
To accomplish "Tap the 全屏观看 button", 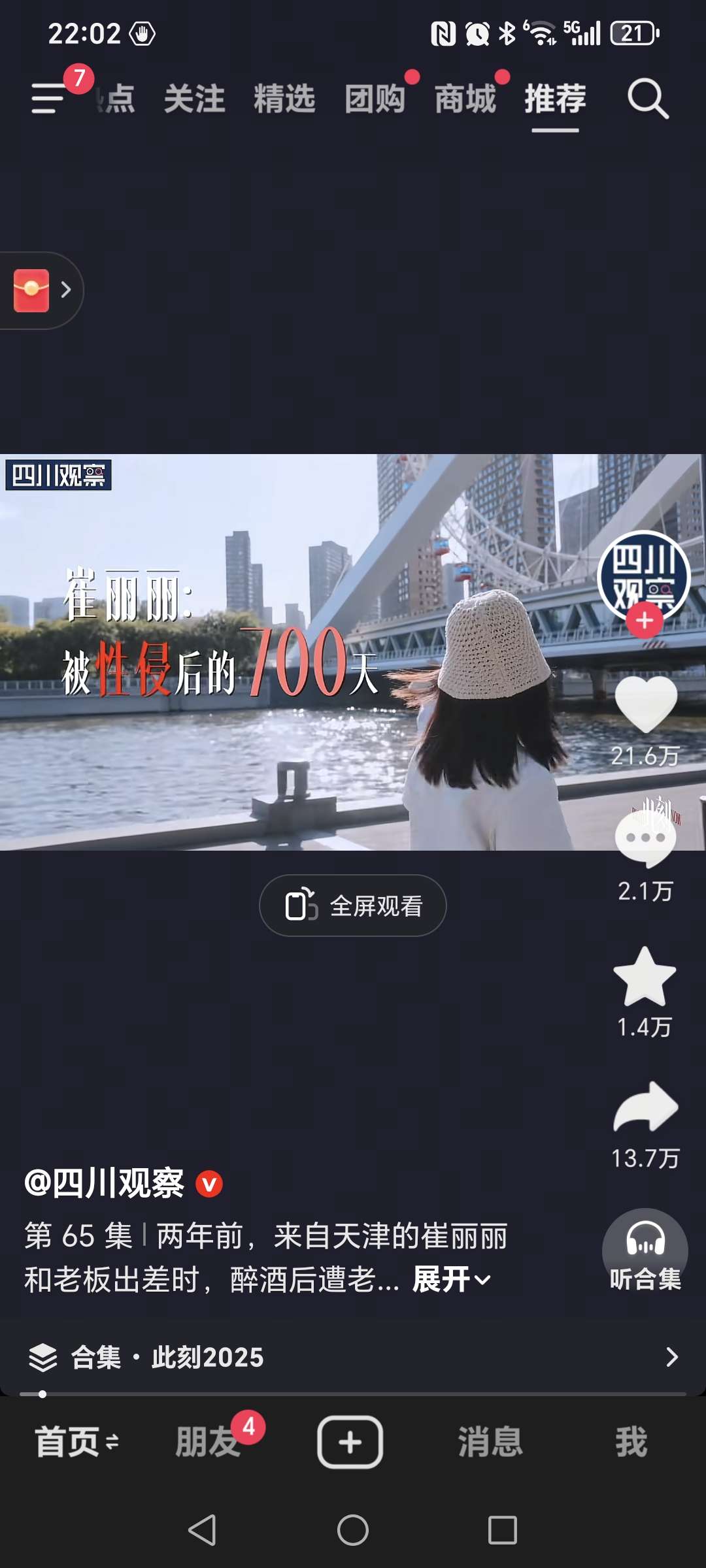I will click(353, 906).
